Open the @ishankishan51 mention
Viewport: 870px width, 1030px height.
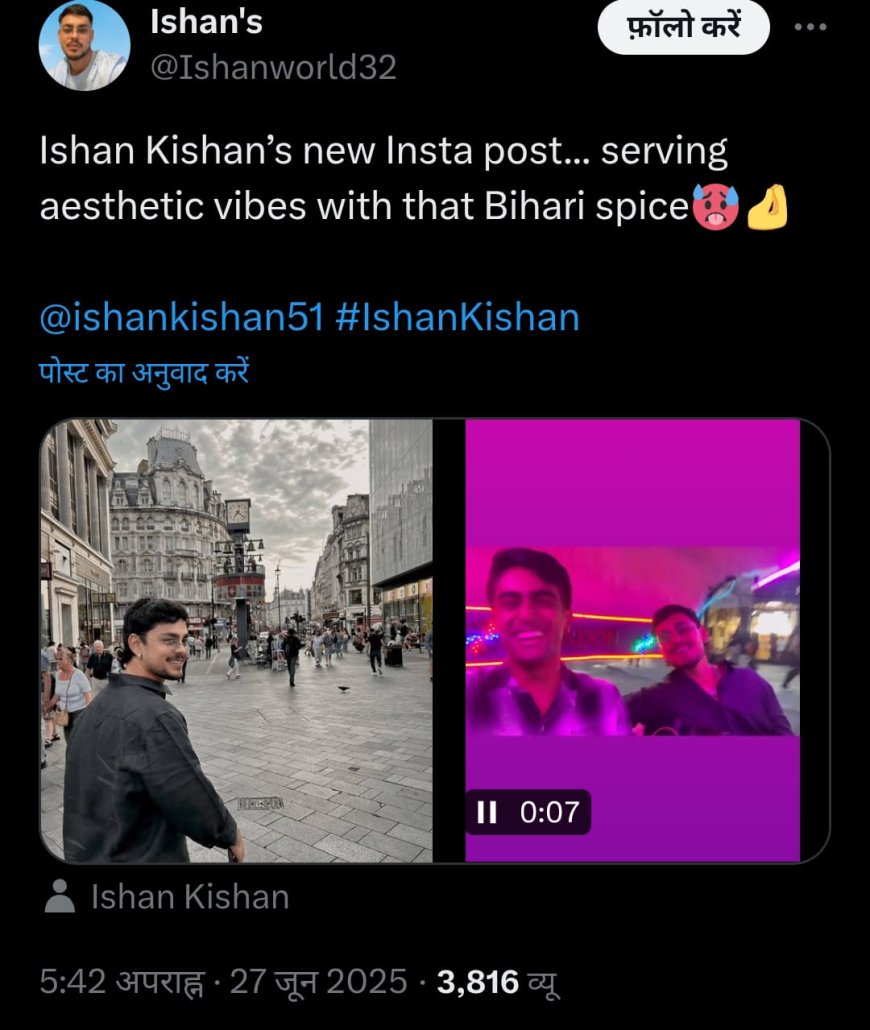(x=181, y=317)
